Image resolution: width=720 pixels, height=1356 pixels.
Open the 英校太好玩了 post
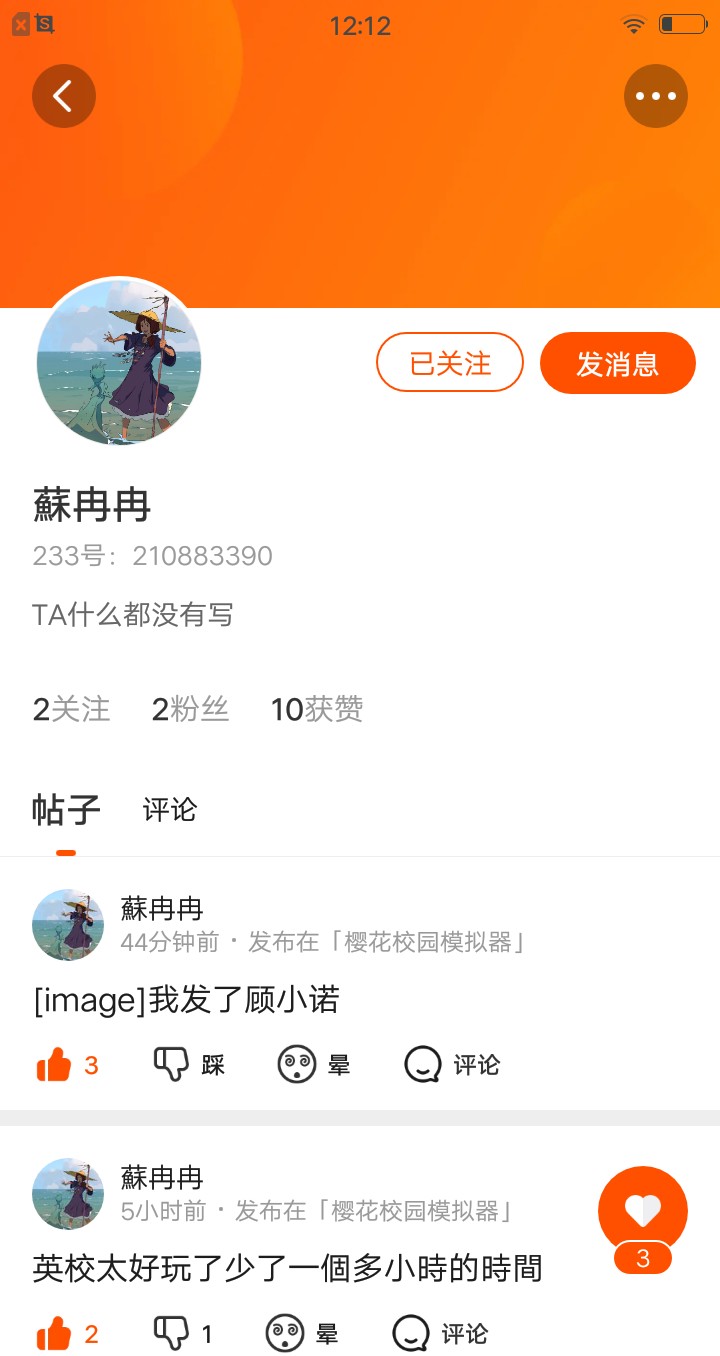(287, 1268)
